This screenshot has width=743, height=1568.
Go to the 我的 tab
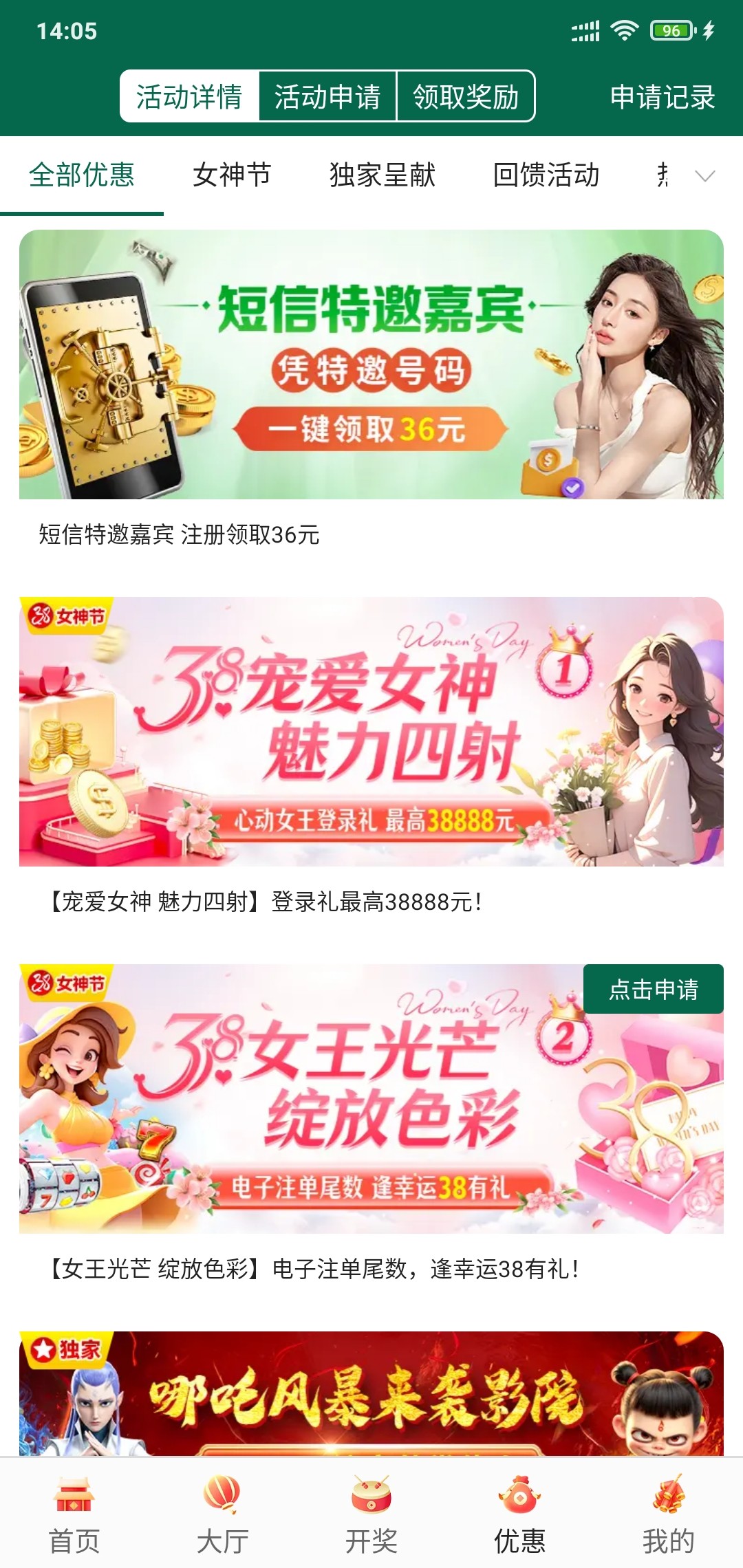pos(668,1513)
